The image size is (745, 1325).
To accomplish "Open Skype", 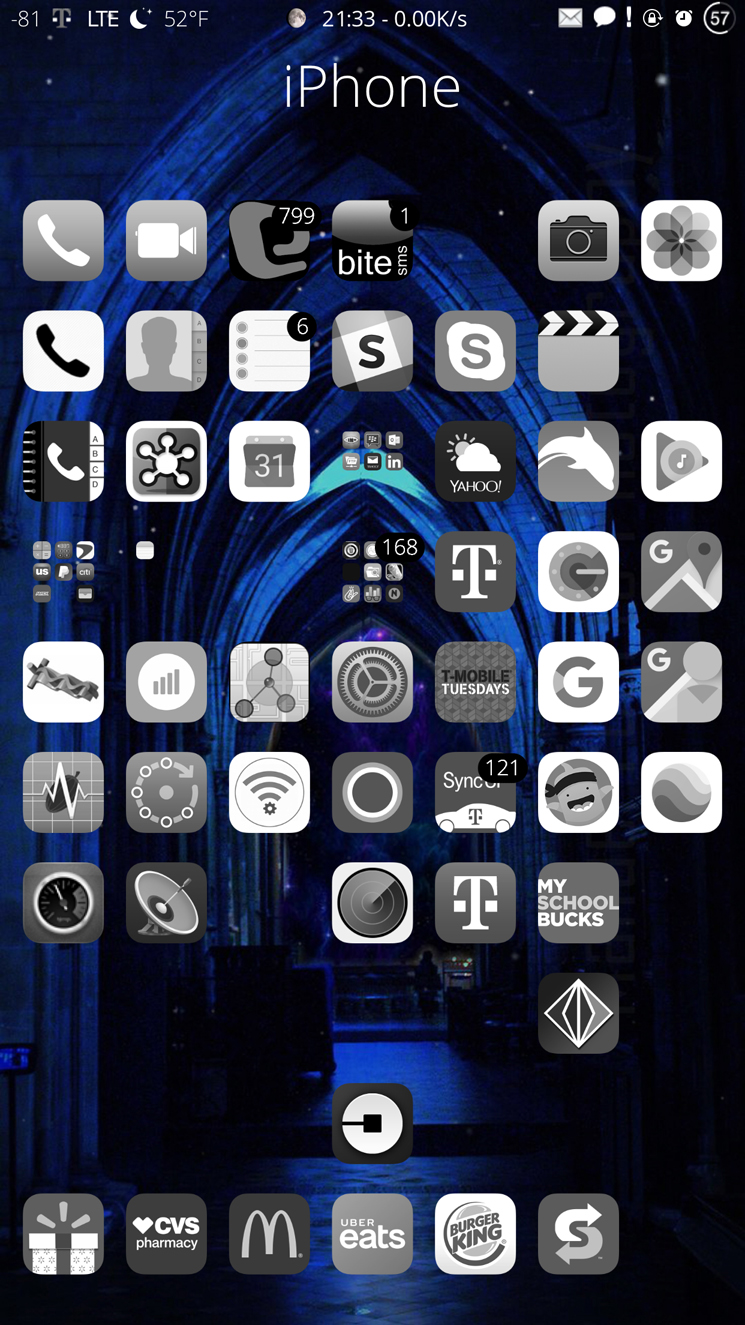I will [x=475, y=351].
